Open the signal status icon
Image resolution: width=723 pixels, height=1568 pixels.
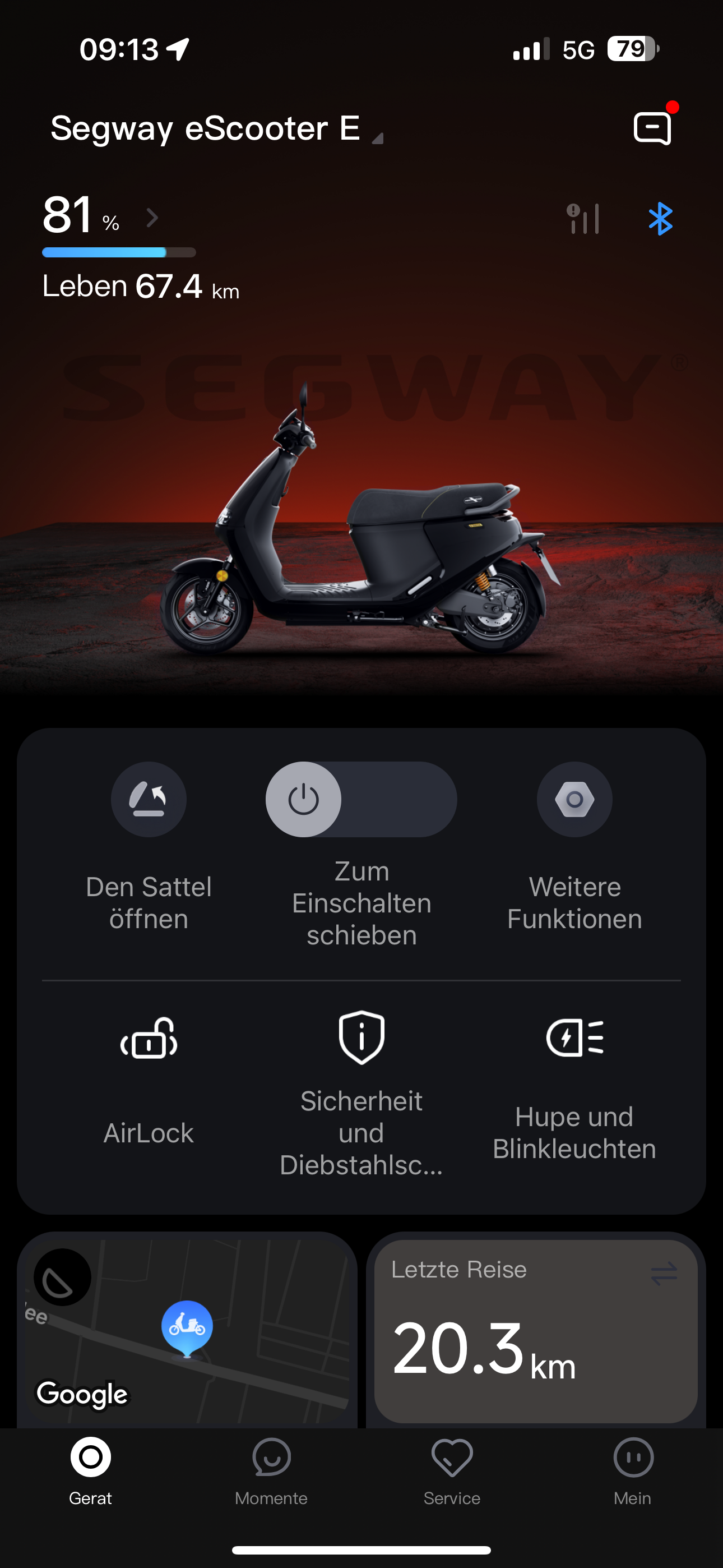tap(583, 219)
